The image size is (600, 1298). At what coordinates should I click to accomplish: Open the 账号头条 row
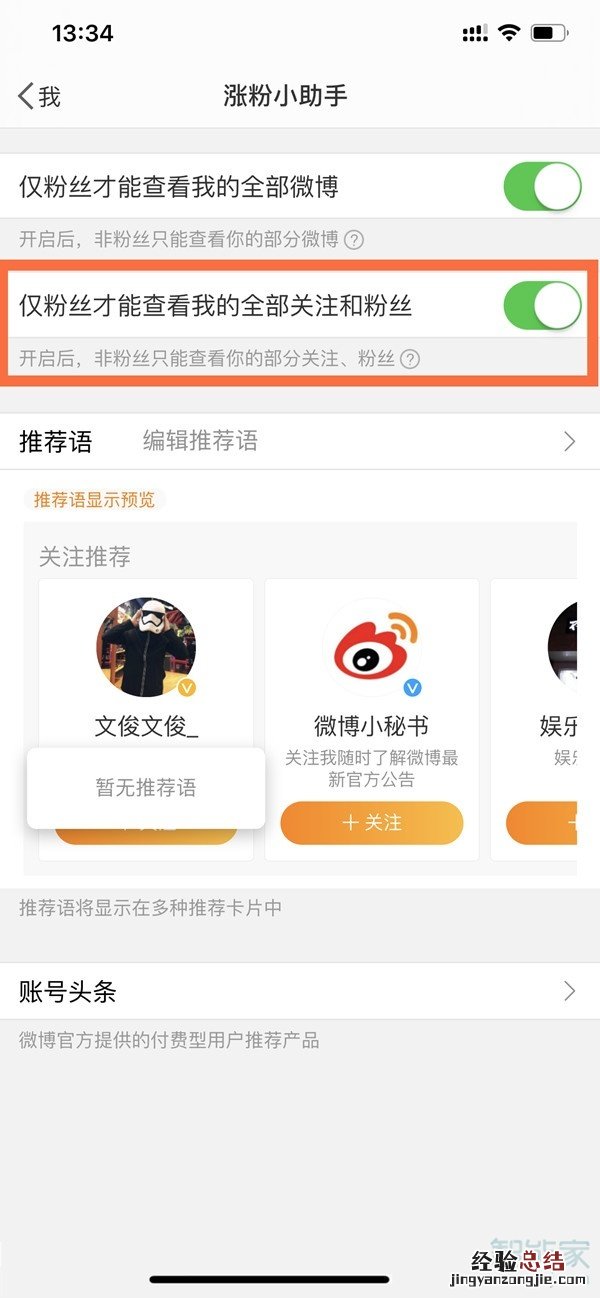[300, 991]
